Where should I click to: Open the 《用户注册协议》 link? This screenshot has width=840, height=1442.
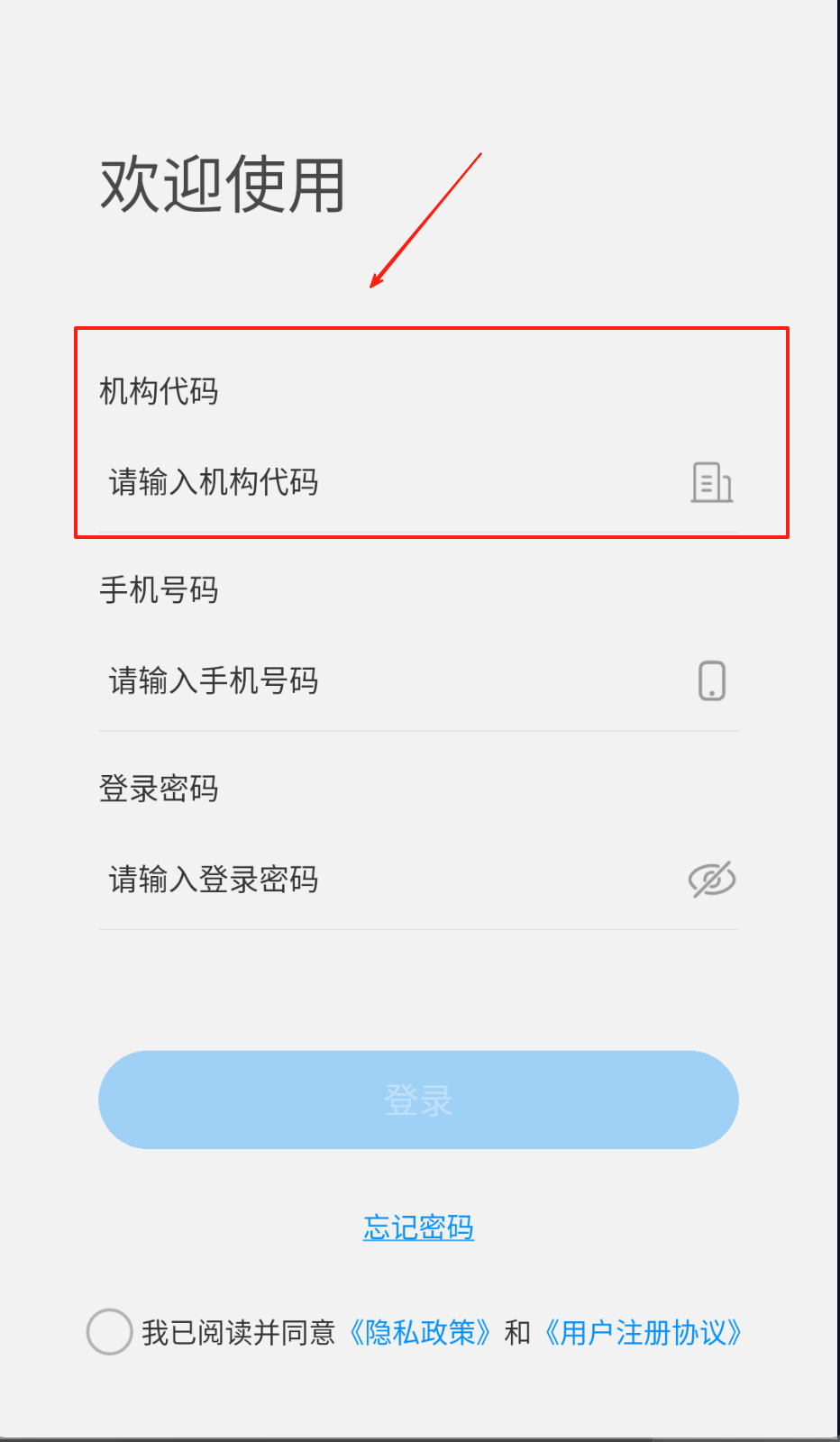(644, 1332)
